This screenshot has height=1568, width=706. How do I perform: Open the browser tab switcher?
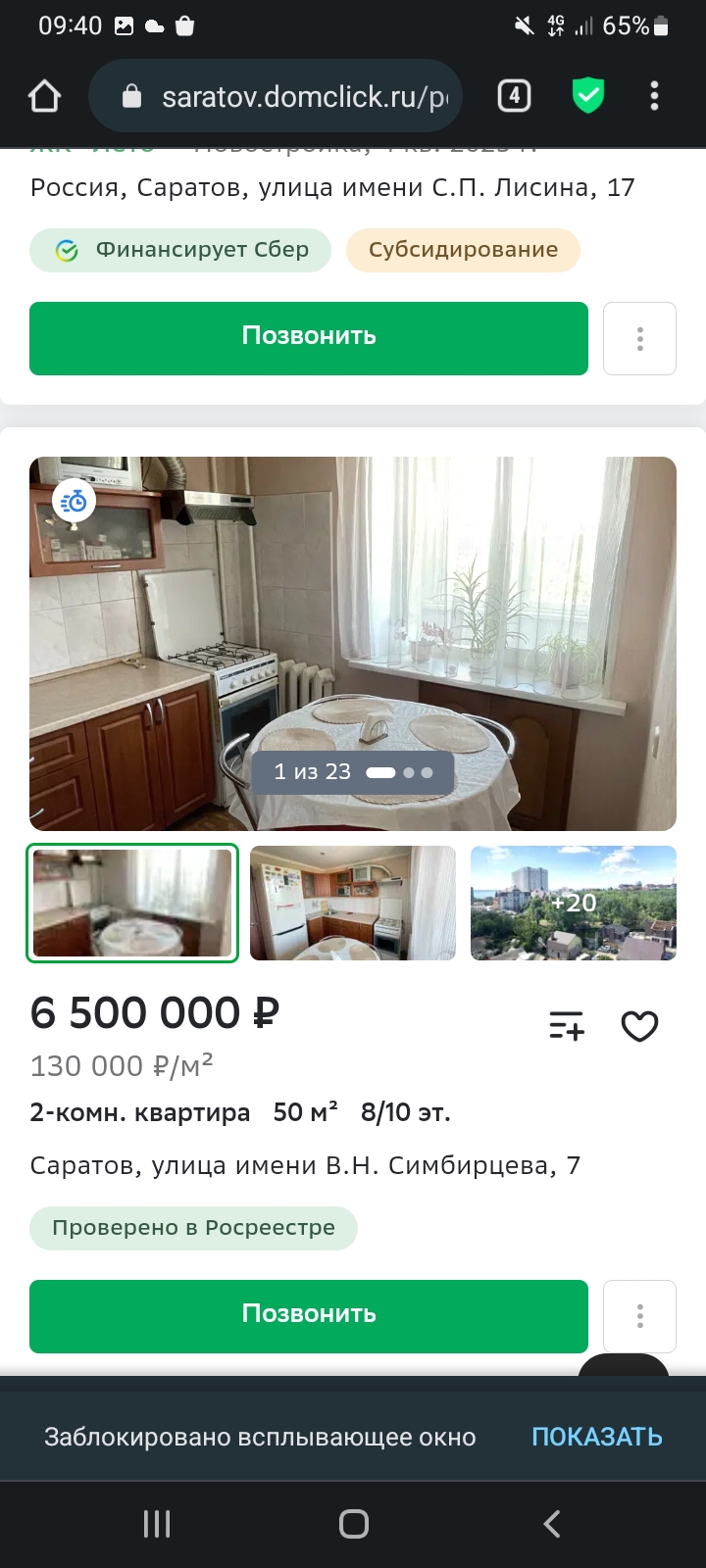pyautogui.click(x=515, y=96)
